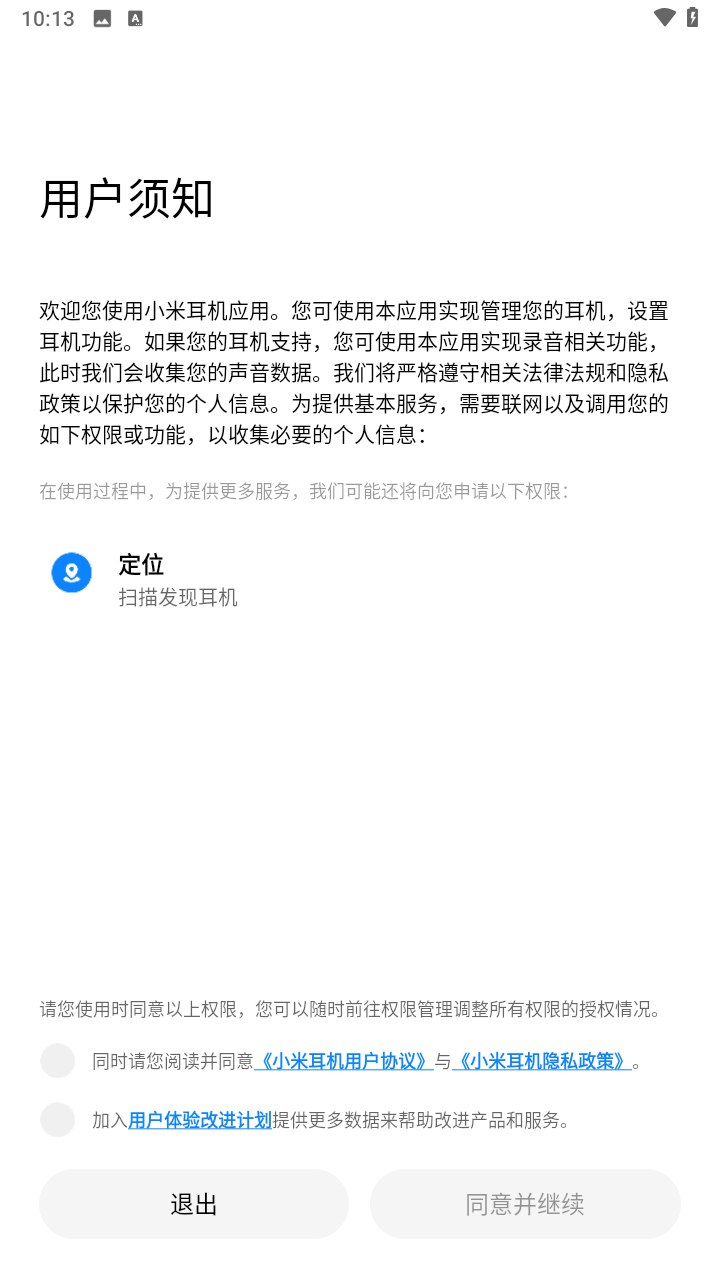Open the 《小米耳机隐私政策》 link
720x1280 pixels.
tap(542, 1062)
